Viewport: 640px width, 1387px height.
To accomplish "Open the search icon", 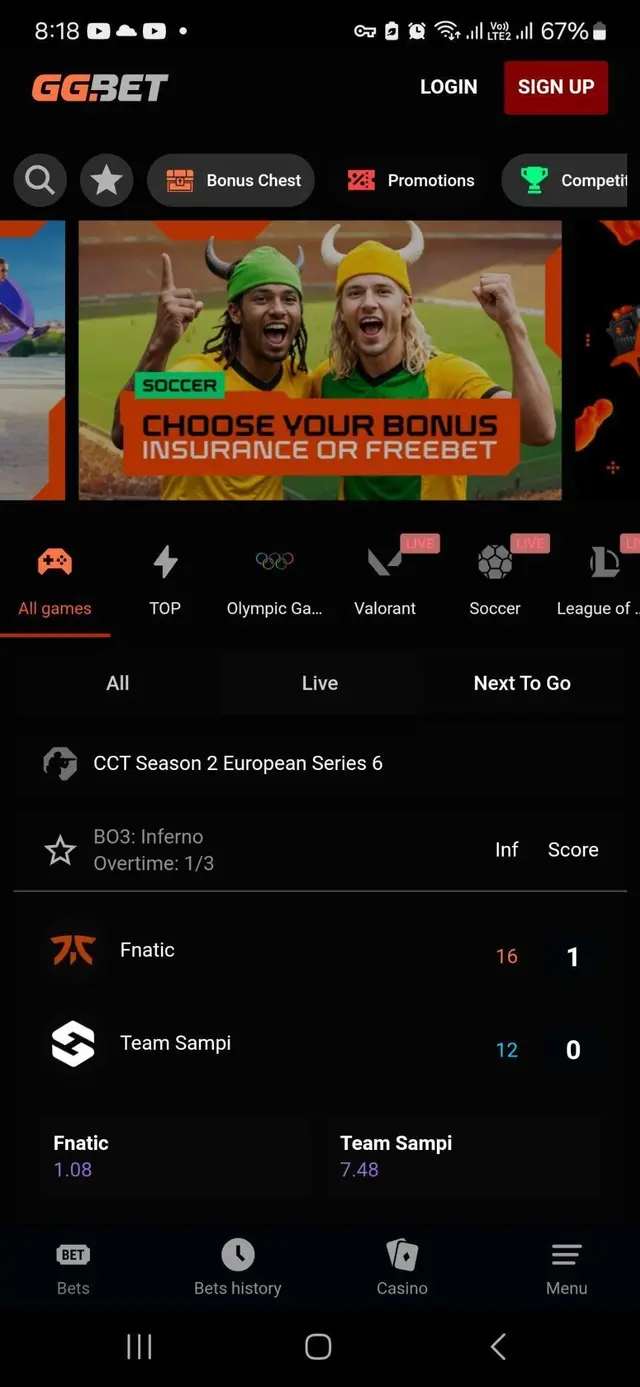I will point(40,181).
